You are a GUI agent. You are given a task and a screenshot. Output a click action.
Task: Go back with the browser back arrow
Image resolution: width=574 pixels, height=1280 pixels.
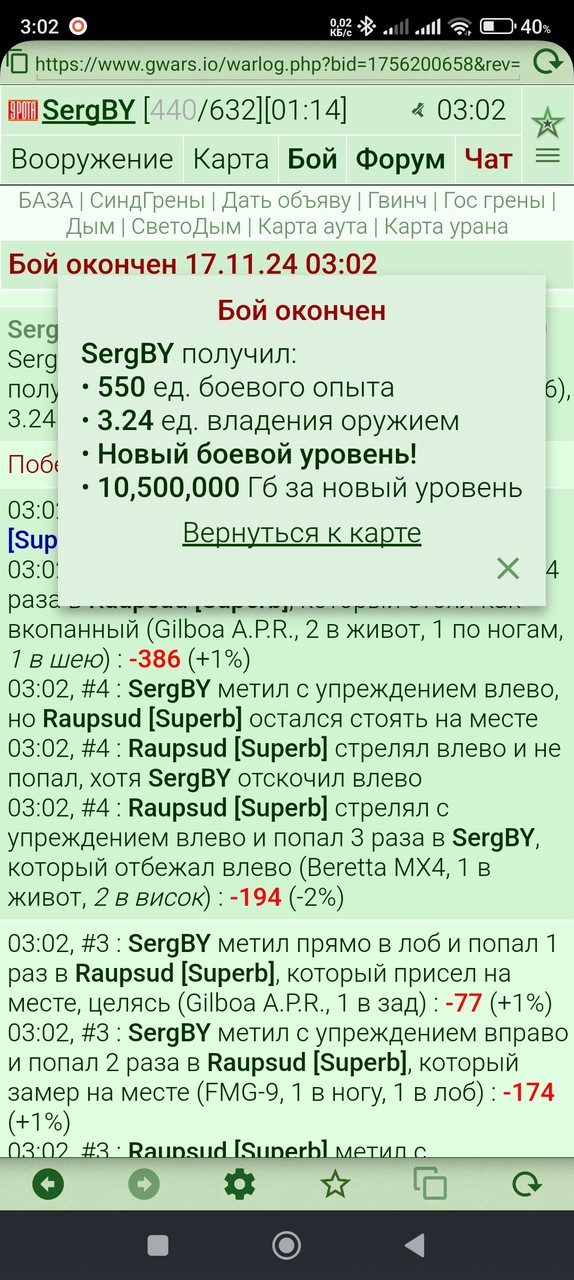[48, 1185]
